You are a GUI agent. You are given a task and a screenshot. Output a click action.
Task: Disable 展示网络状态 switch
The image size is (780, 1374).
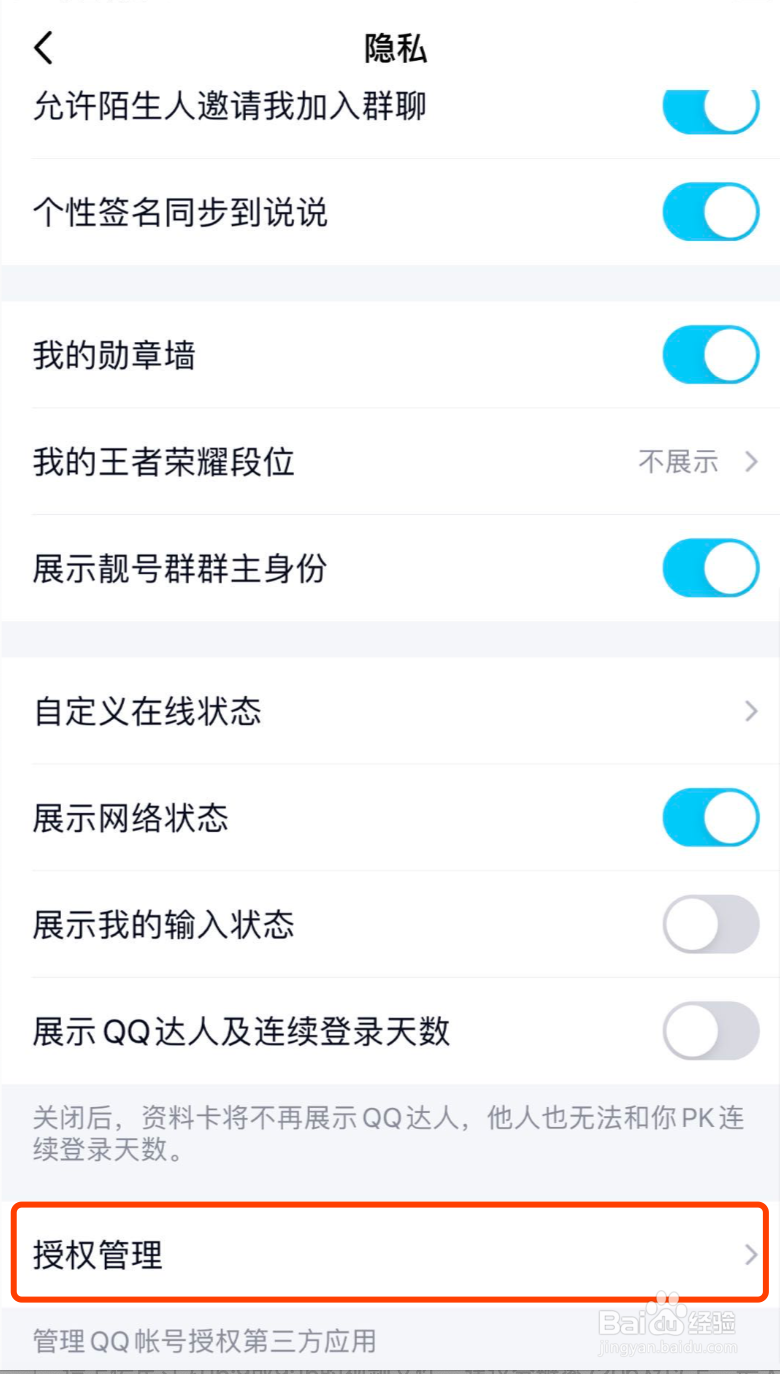pos(710,817)
